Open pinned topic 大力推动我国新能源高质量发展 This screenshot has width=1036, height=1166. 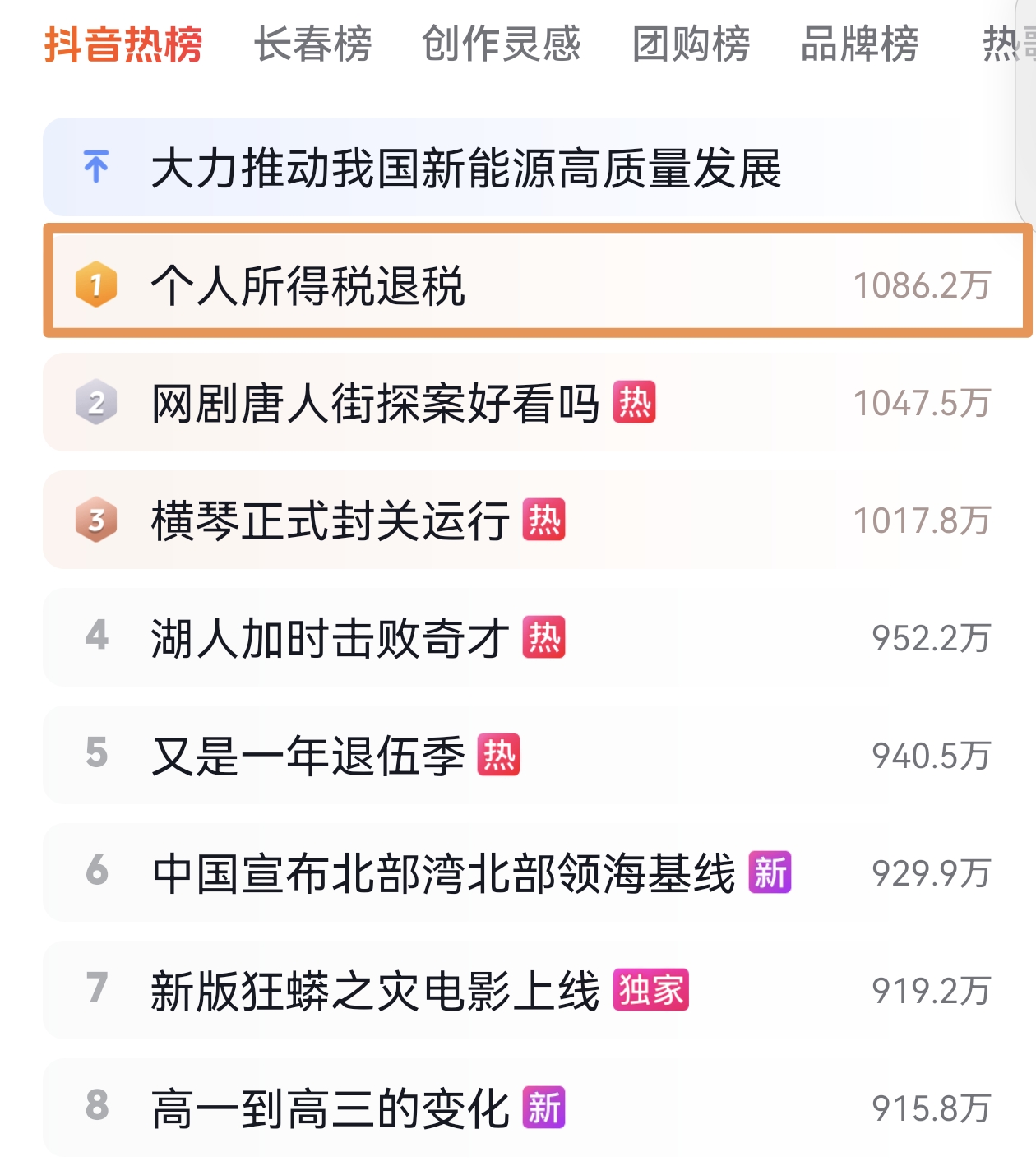pos(466,169)
